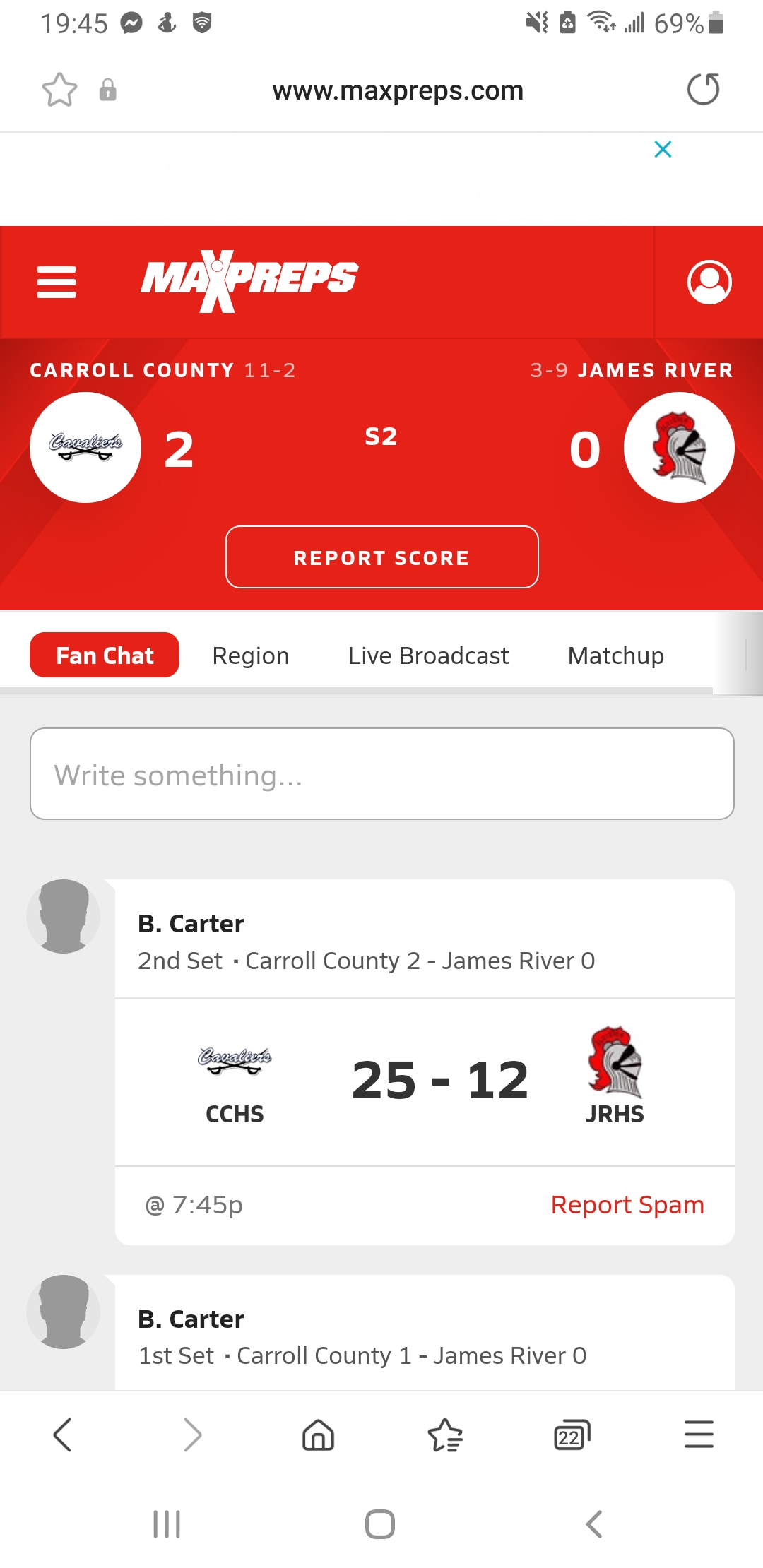Image resolution: width=763 pixels, height=1568 pixels.
Task: Open the browser bookmarks list
Action: click(445, 1435)
